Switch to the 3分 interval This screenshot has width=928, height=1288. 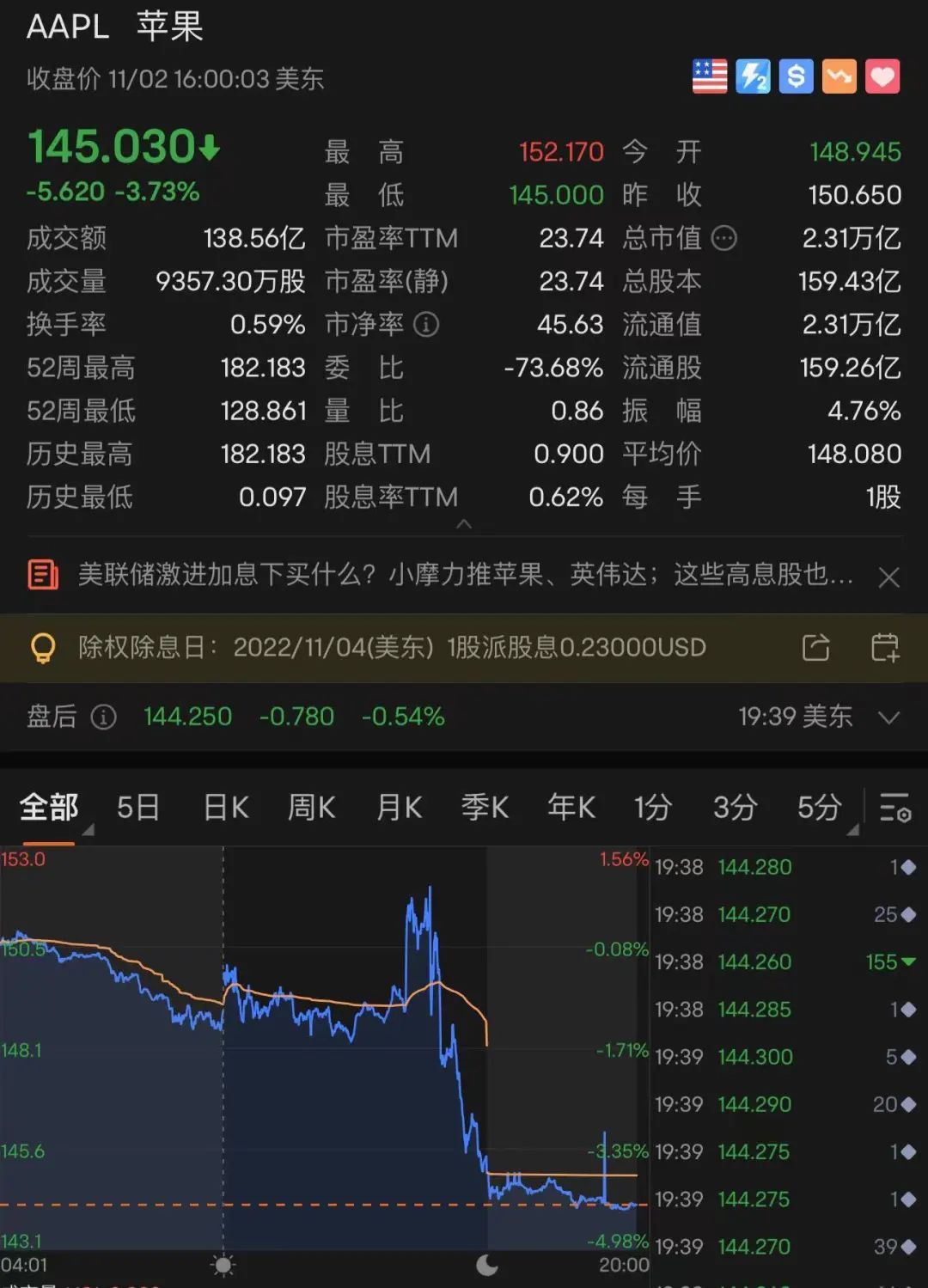click(x=735, y=808)
